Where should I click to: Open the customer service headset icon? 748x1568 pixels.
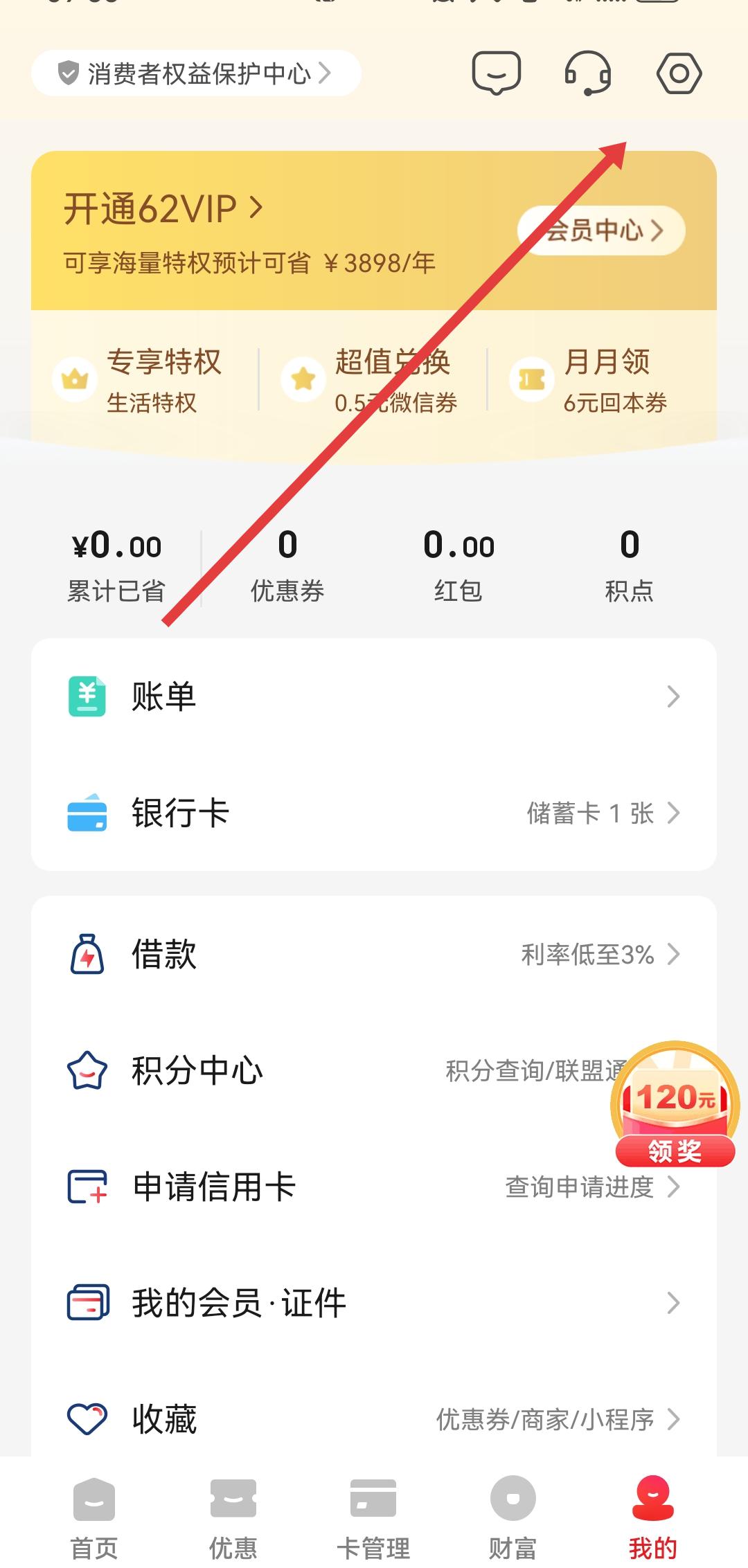pos(588,73)
